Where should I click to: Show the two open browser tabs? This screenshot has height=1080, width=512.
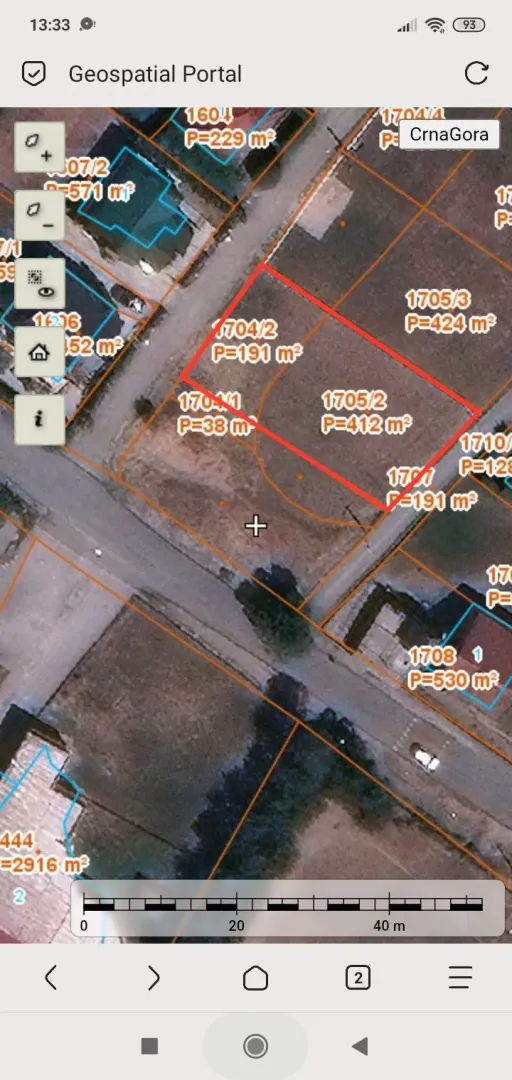[358, 977]
